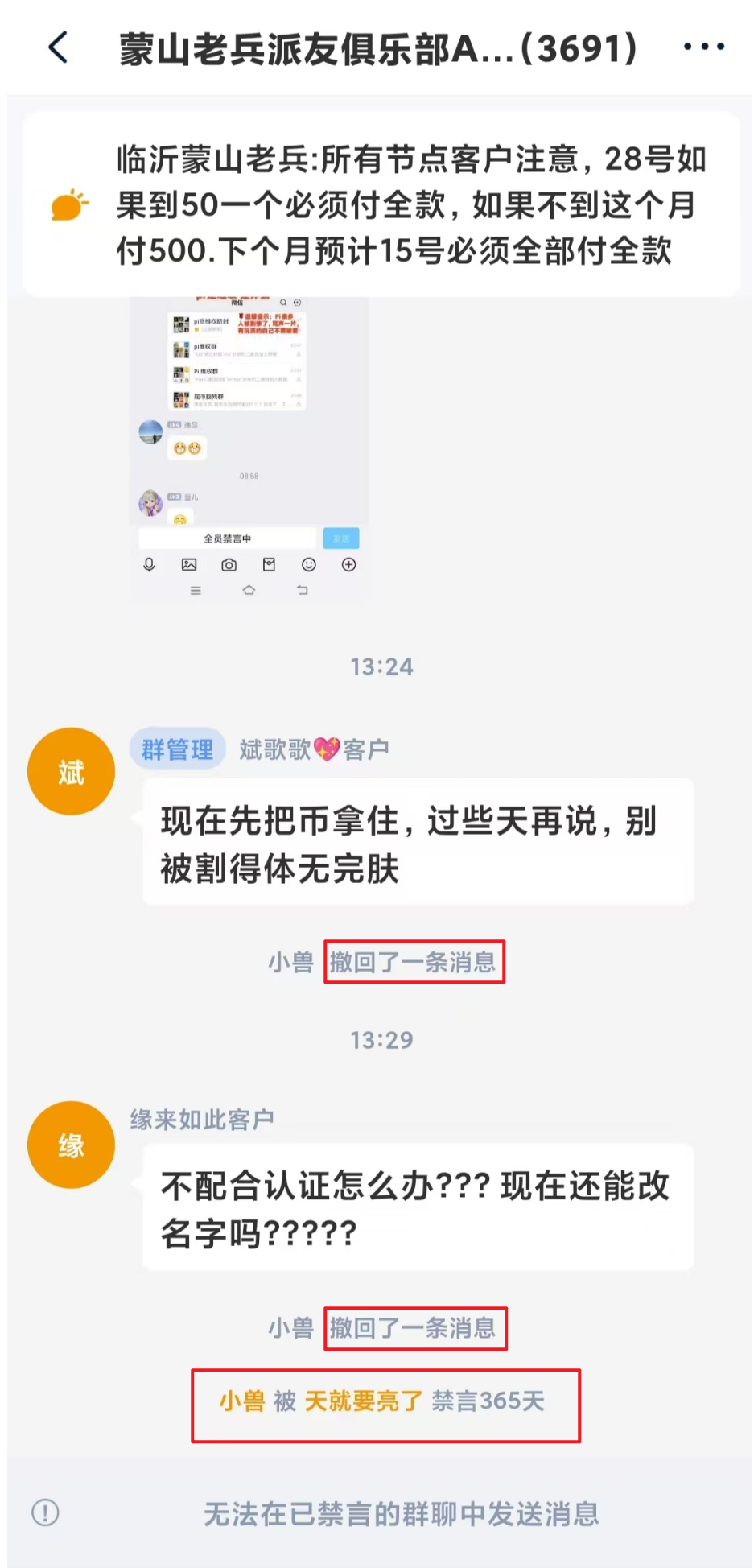Open the shared screenshot image
The width and height of the screenshot is (754, 1568).
point(249,451)
